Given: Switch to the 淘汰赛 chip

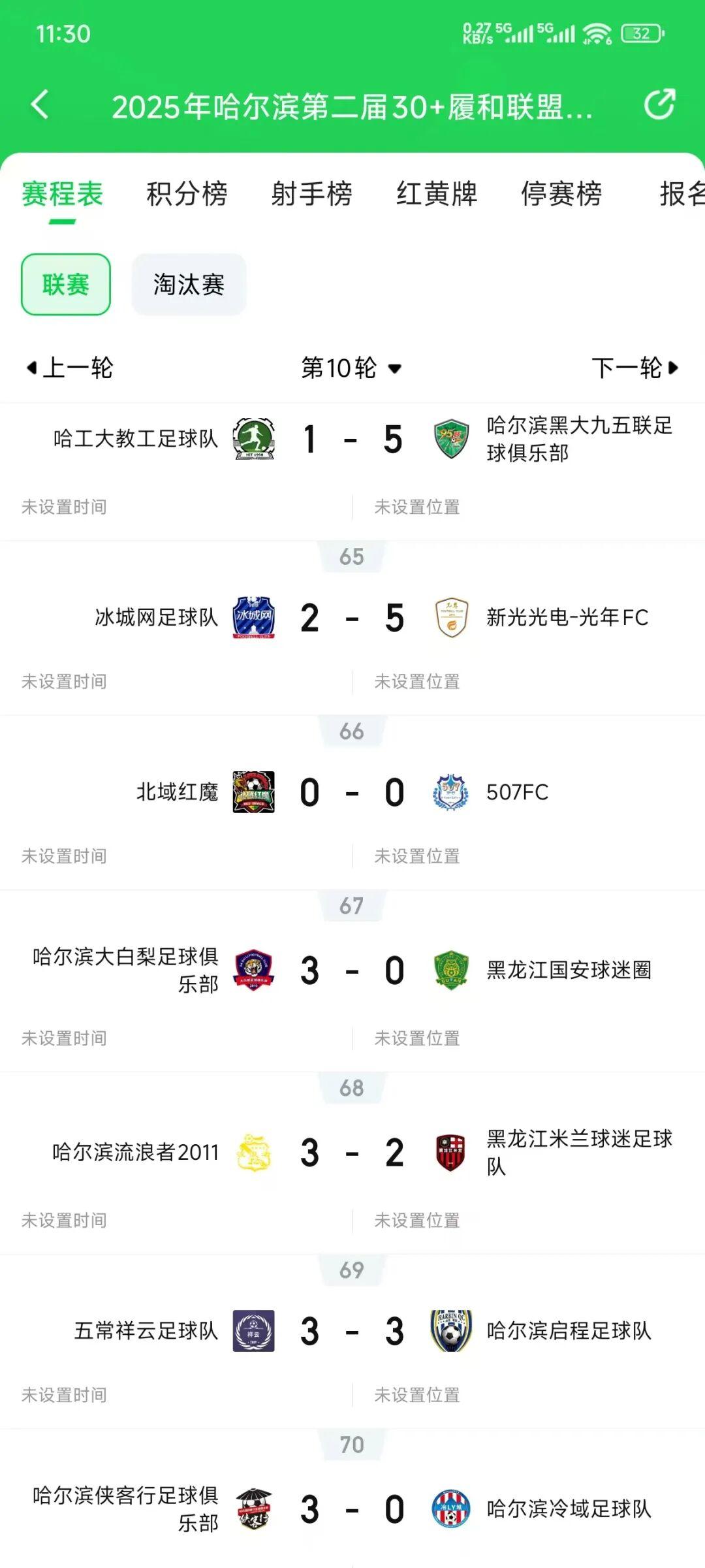Looking at the screenshot, I should (x=189, y=285).
